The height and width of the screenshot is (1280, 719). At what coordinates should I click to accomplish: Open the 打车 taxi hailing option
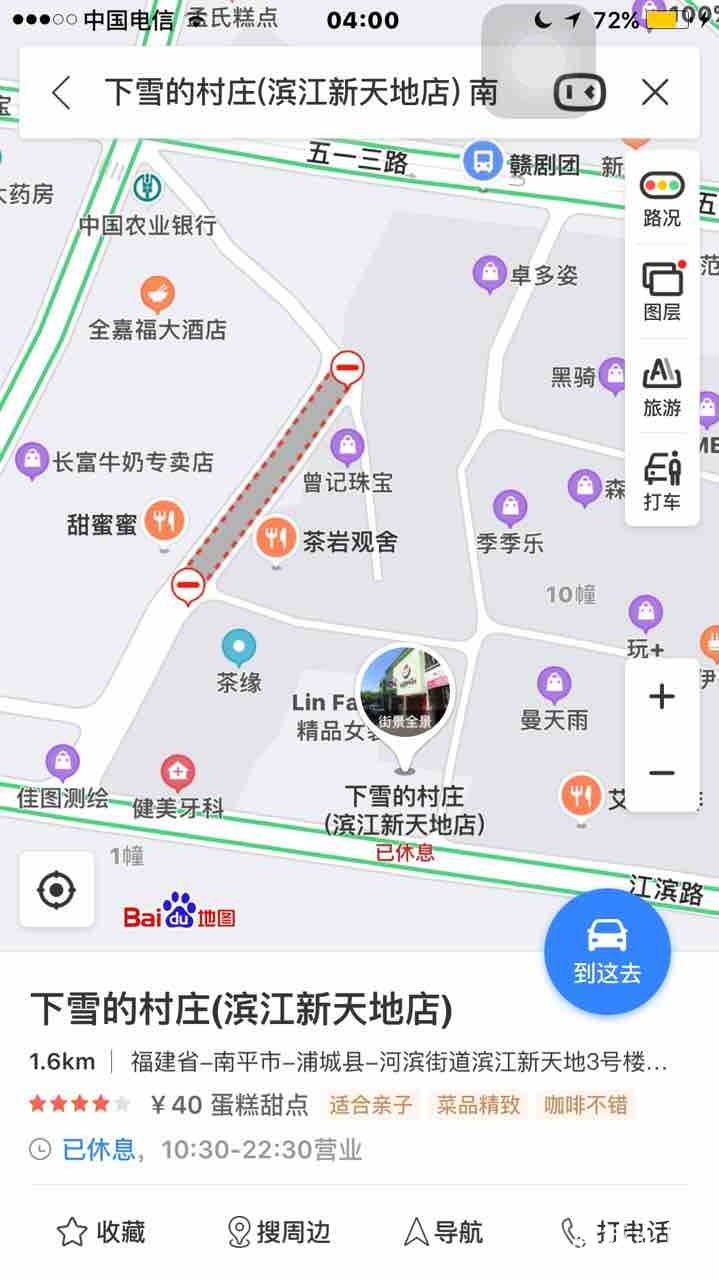tap(661, 481)
